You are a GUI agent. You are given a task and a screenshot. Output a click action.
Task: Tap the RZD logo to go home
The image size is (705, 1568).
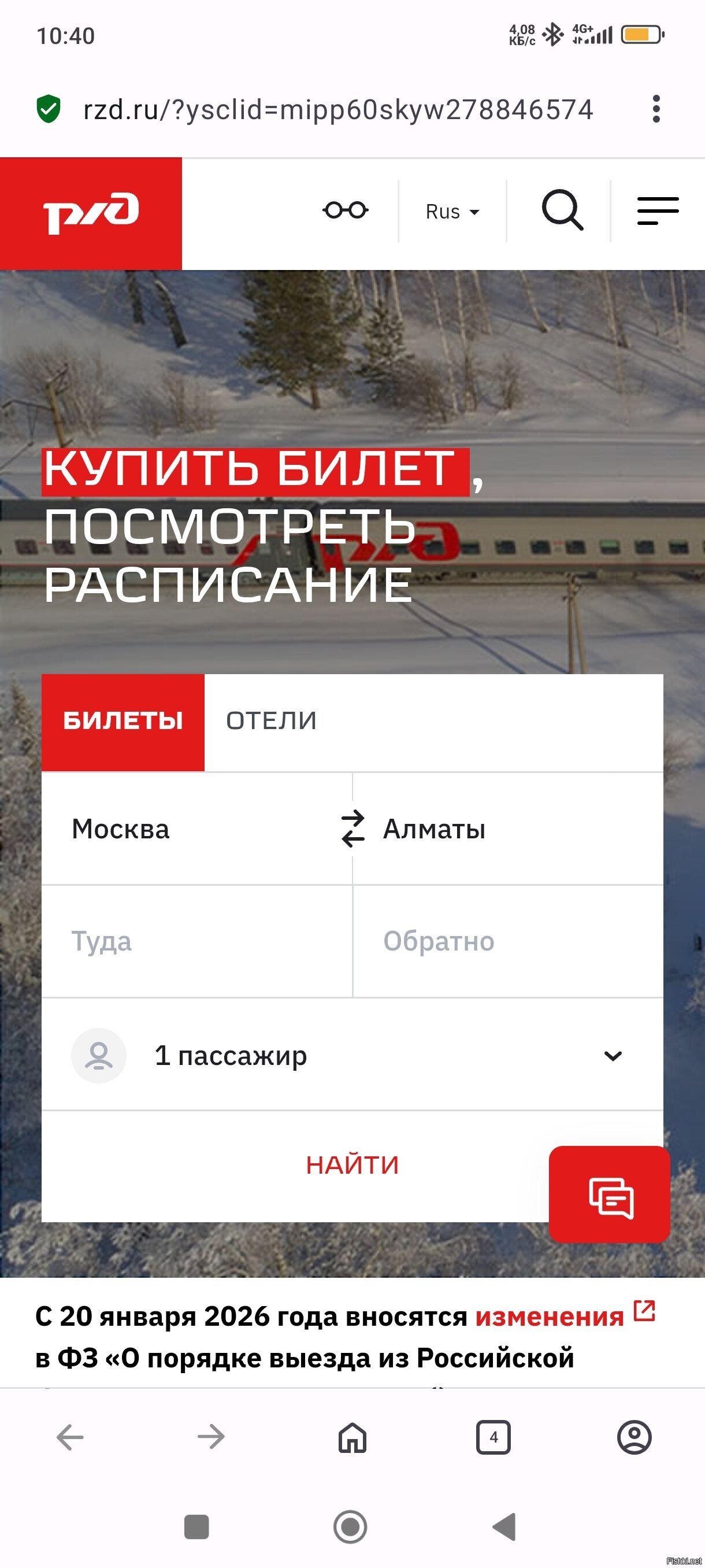tap(91, 213)
